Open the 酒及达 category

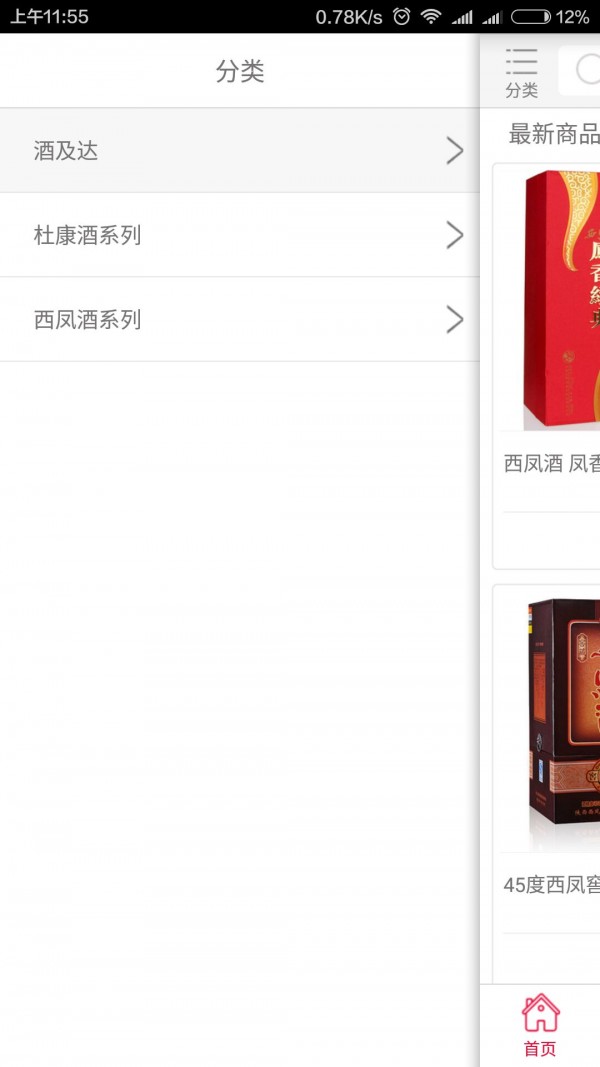click(x=240, y=151)
